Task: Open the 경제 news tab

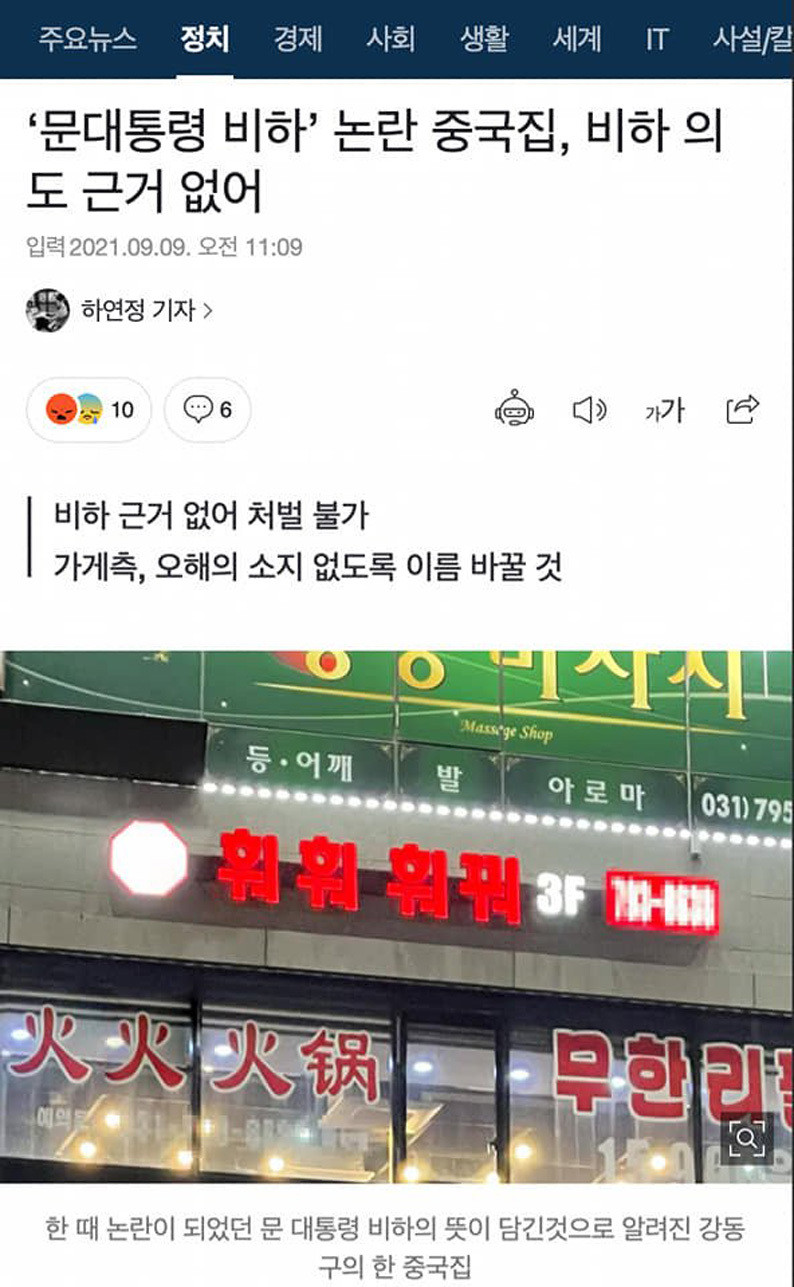Action: (x=298, y=40)
